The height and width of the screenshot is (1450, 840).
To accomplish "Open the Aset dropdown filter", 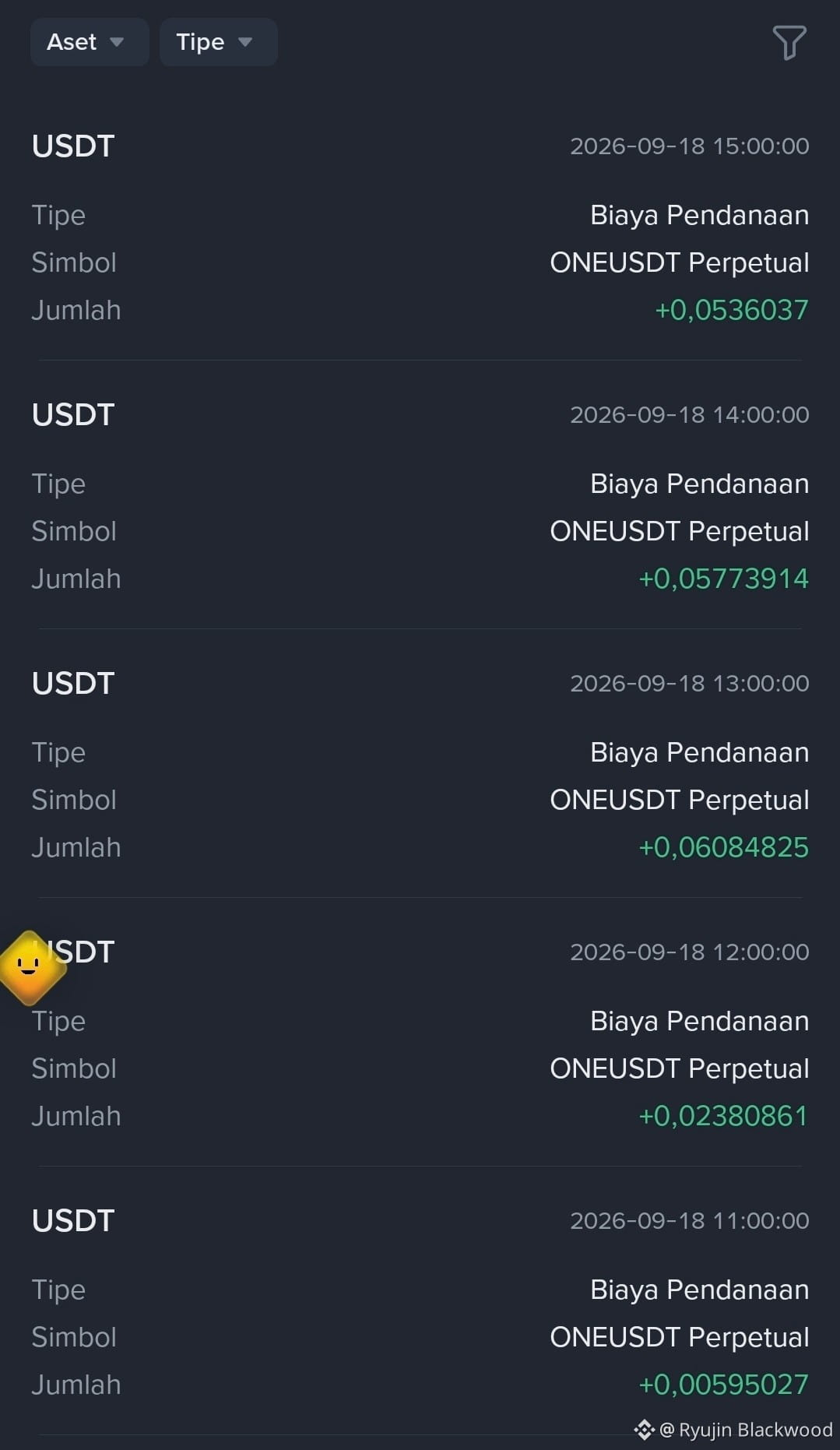I will 90,42.
